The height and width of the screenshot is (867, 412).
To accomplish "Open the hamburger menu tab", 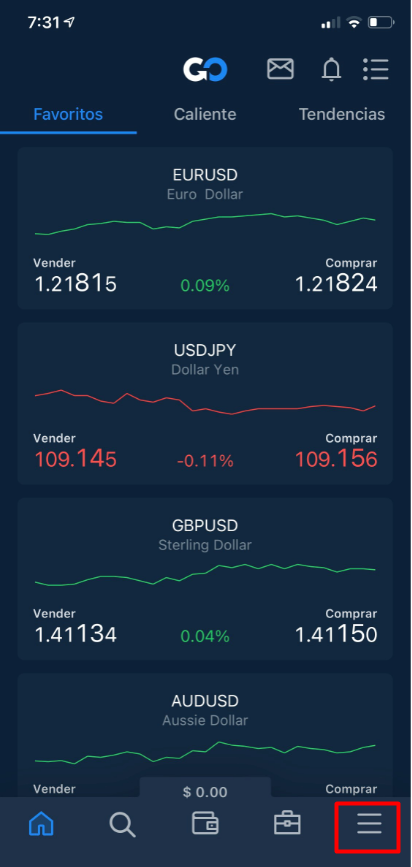I will click(368, 824).
